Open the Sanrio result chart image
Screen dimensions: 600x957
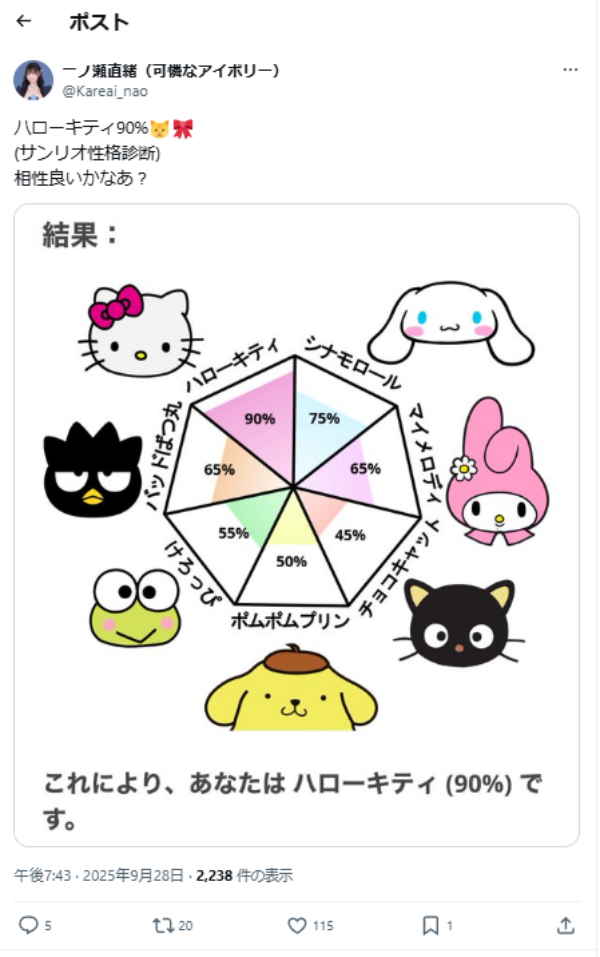coord(296,524)
